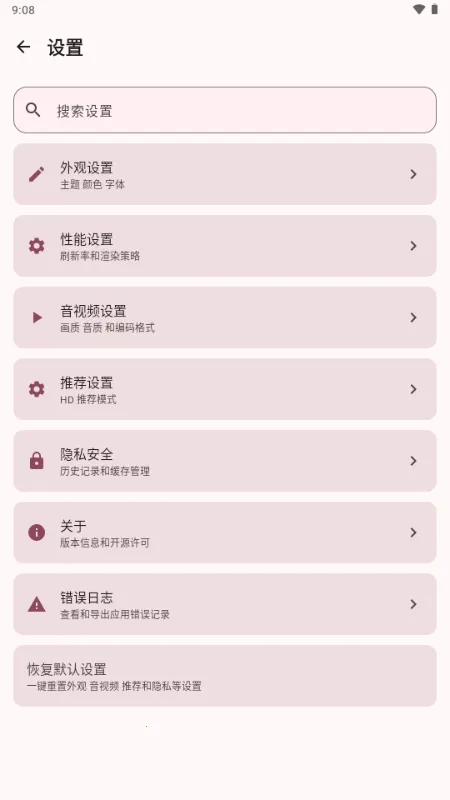450x800 pixels.
Task: Open 外观设置 appearance settings
Action: point(225,174)
